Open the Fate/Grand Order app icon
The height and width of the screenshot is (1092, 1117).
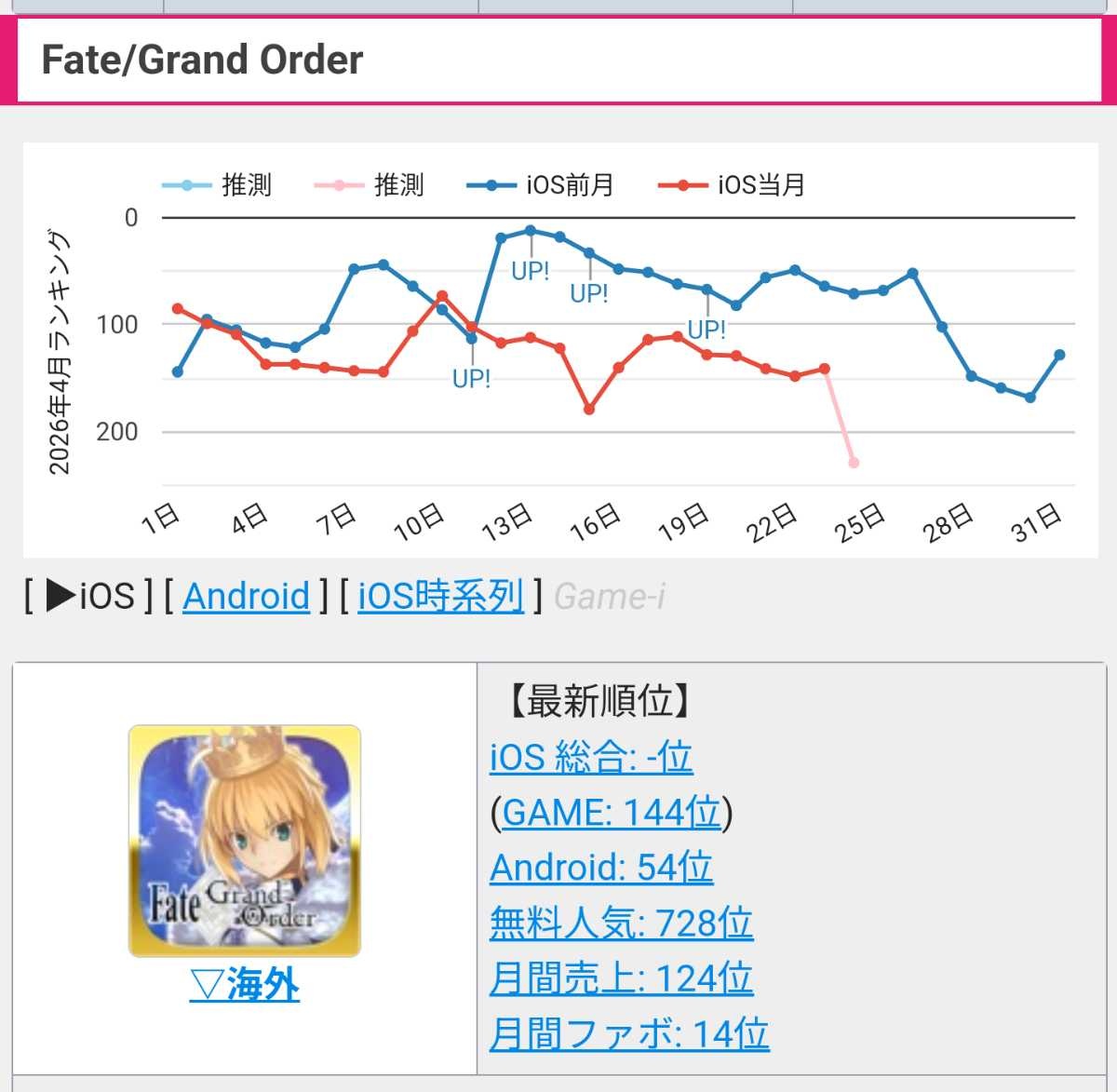pos(244,841)
